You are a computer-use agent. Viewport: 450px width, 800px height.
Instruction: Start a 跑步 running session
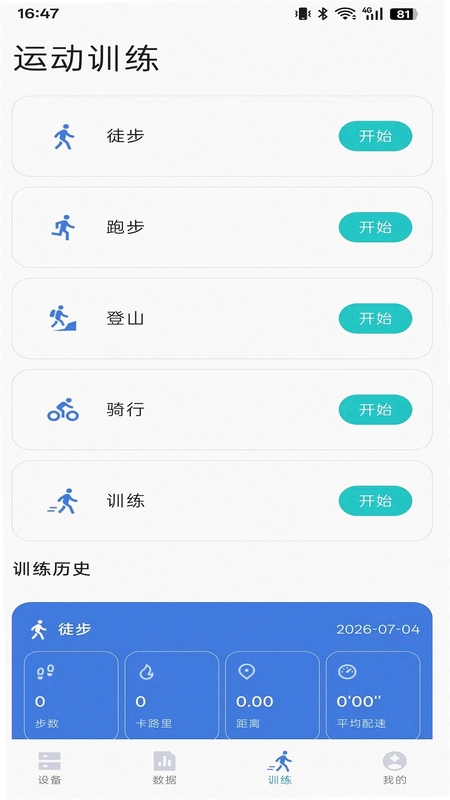click(x=375, y=227)
